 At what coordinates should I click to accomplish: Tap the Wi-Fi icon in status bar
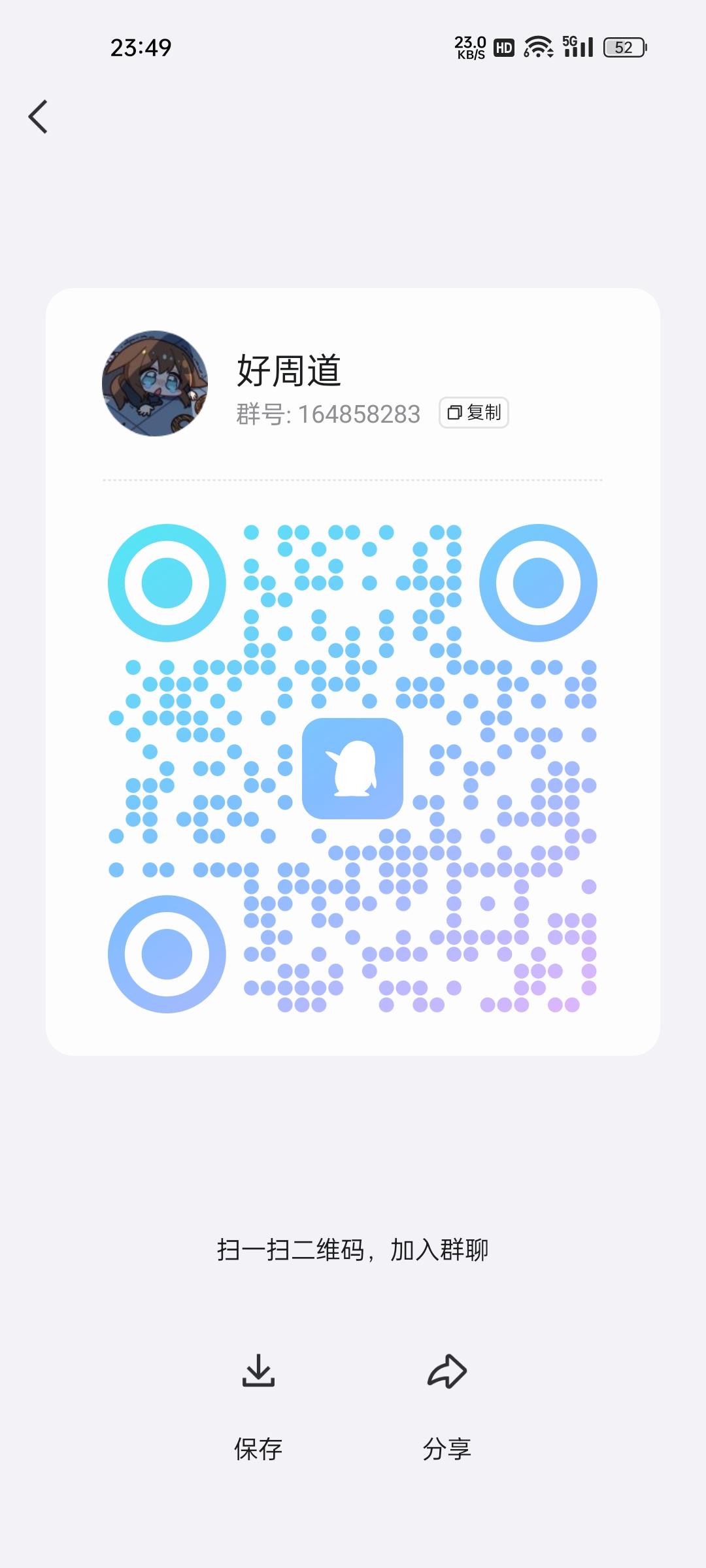pos(537,47)
